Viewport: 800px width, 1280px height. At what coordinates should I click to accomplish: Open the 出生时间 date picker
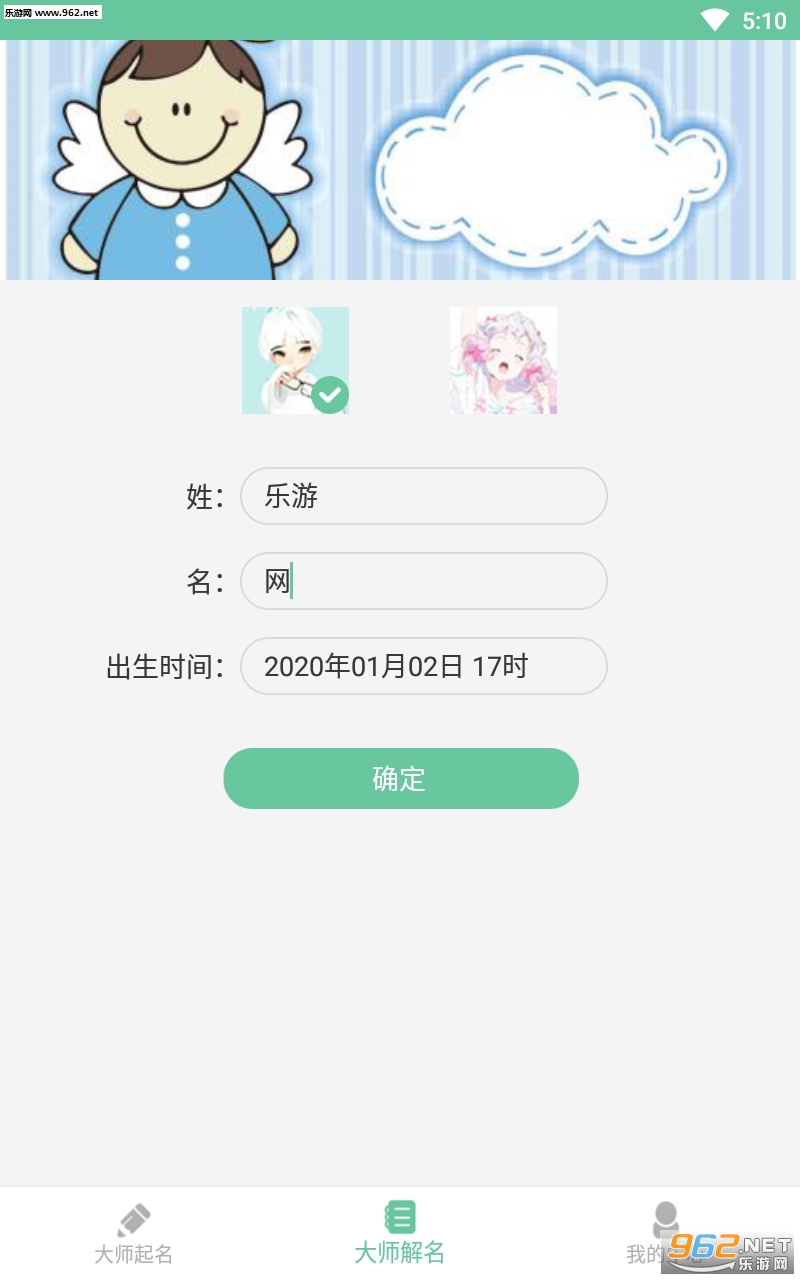(424, 666)
